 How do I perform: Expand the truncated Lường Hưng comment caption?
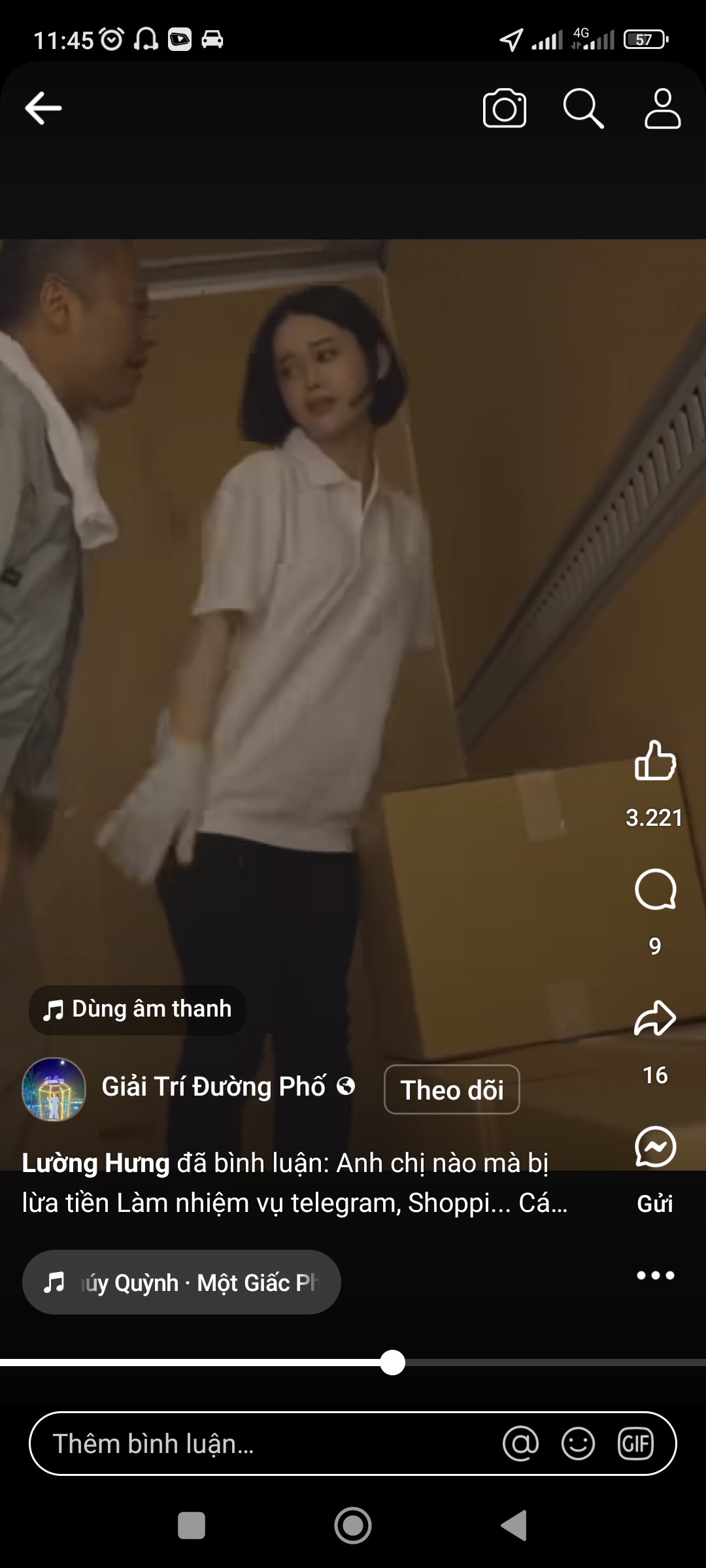pos(294,1183)
